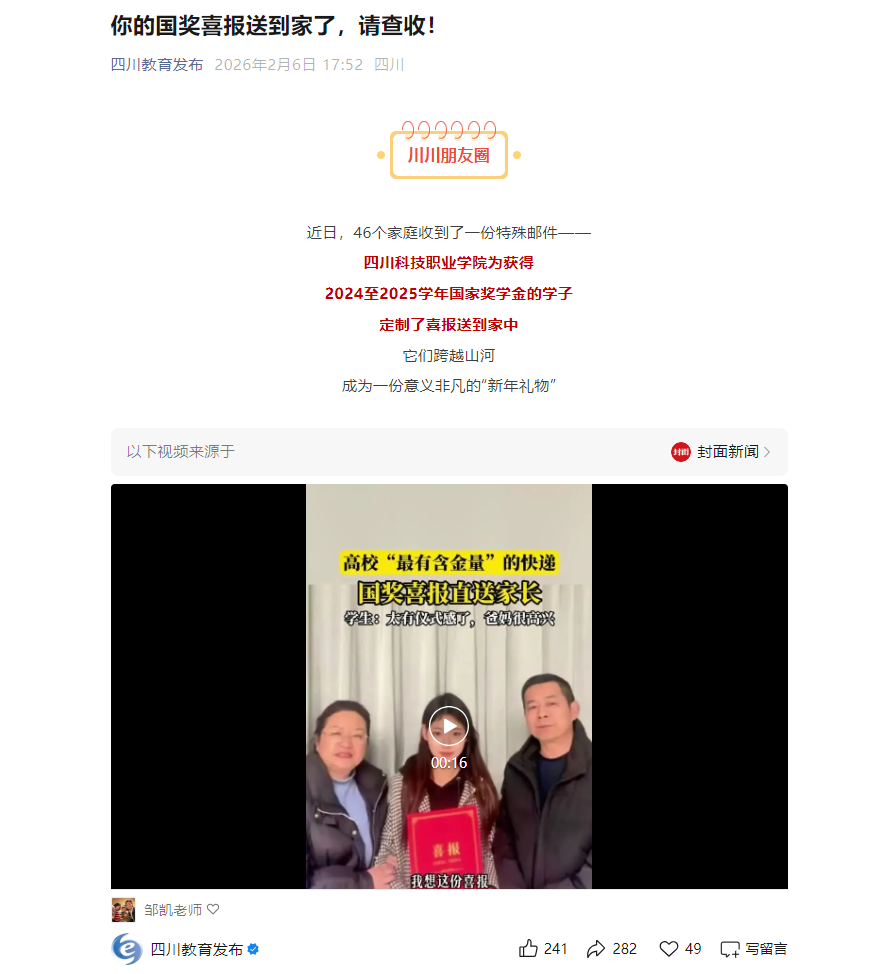Open 邹凯老师's avatar under the video
This screenshot has height=974, width=895.
(123, 910)
